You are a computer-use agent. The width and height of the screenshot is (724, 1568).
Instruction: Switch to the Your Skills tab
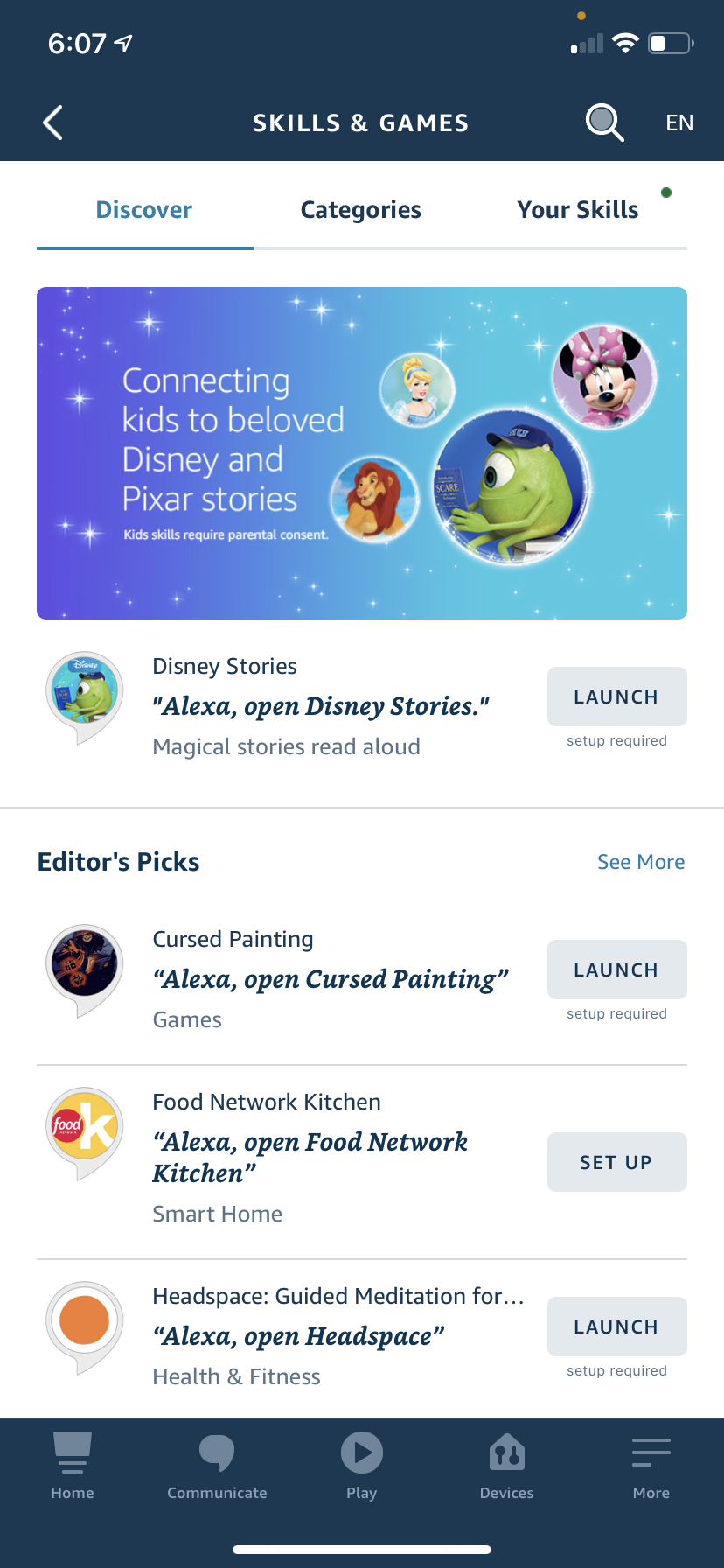577,210
